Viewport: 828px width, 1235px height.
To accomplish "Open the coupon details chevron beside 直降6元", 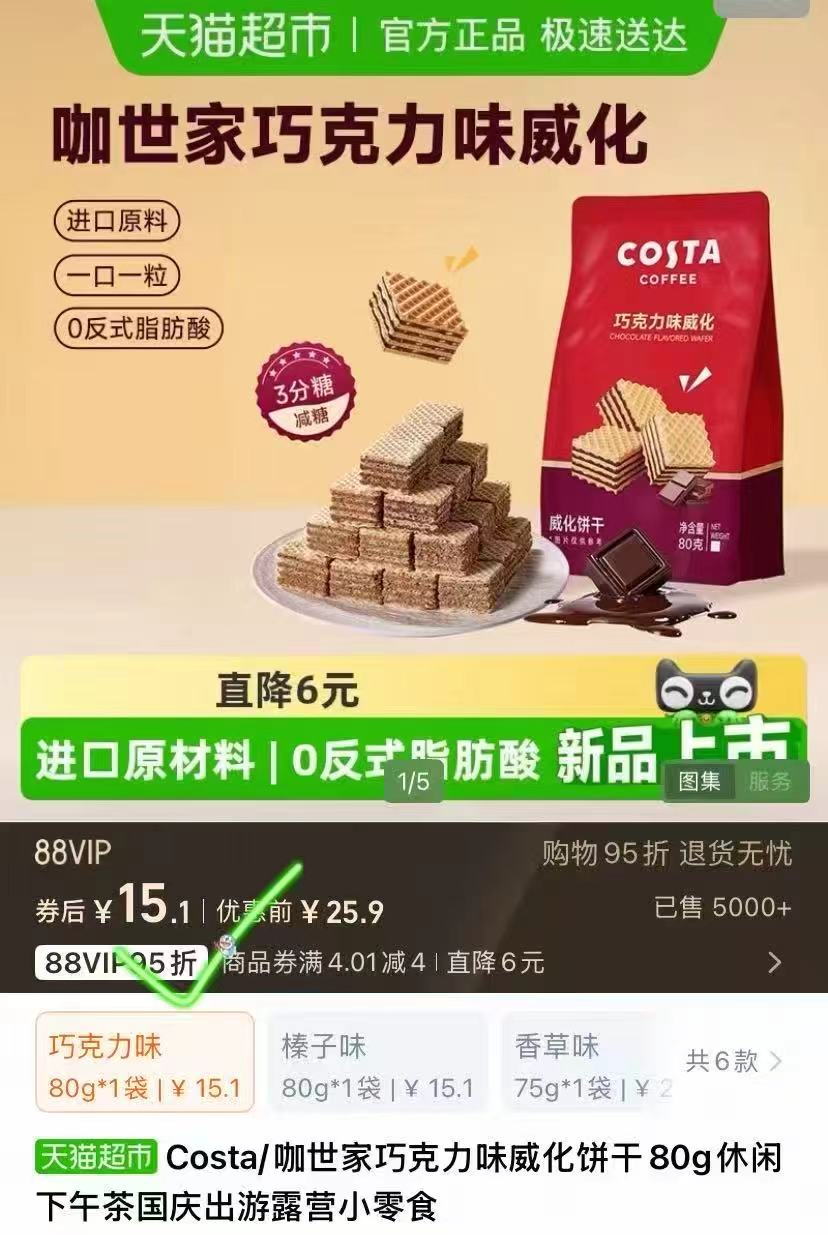I will tap(774, 963).
